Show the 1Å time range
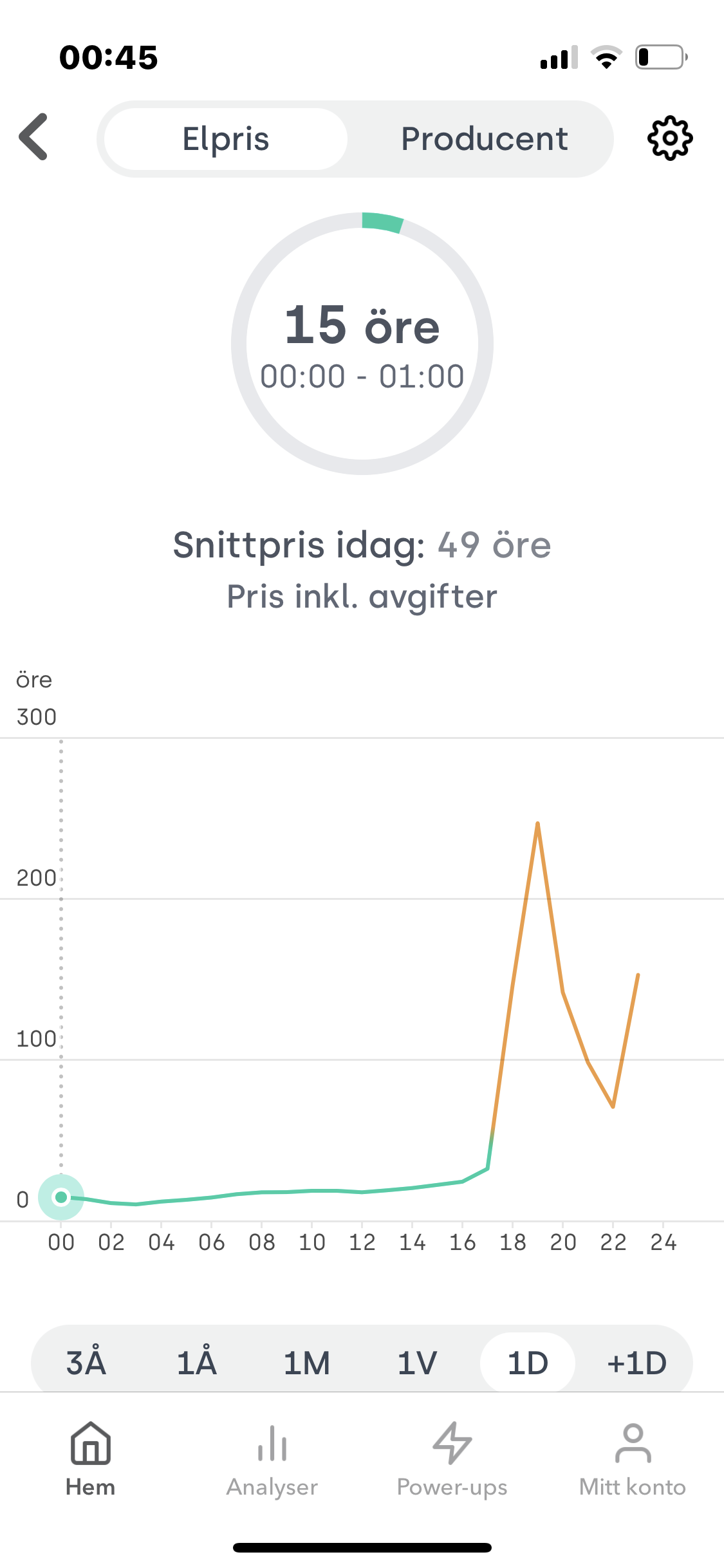724x1568 pixels. (x=197, y=1363)
